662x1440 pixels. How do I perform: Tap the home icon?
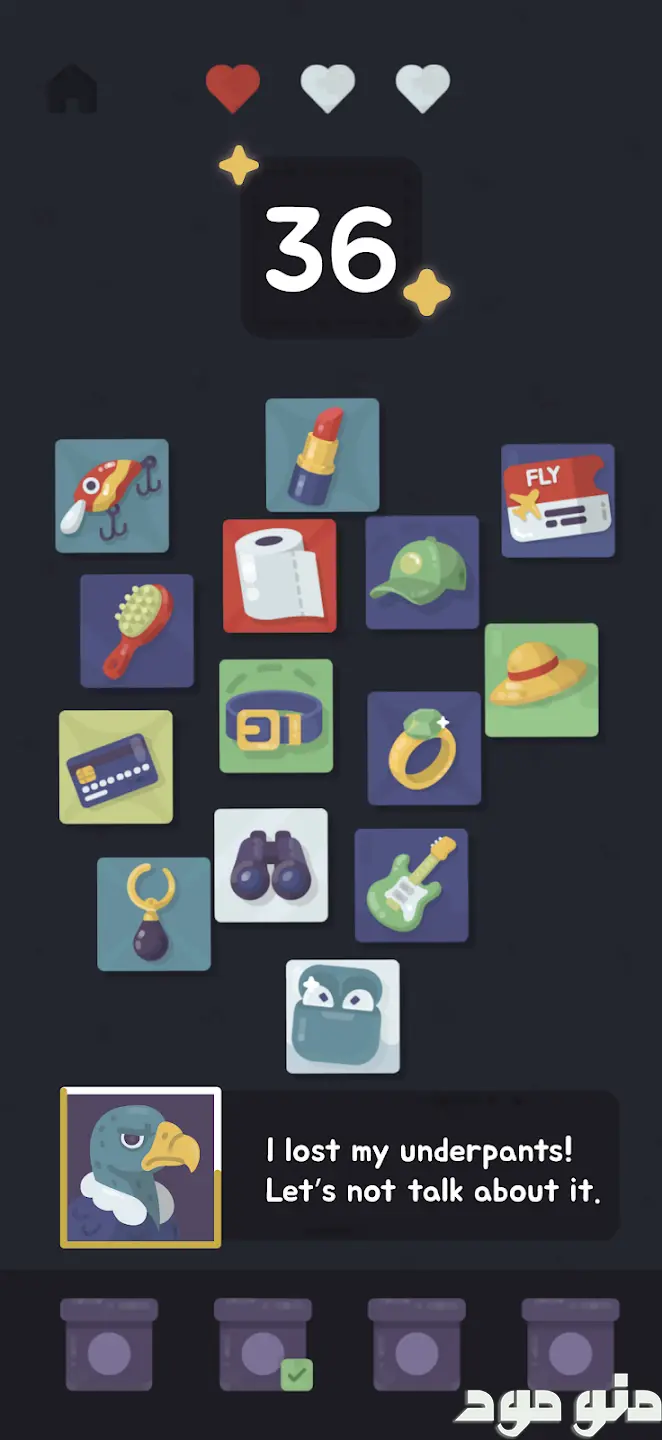pyautogui.click(x=73, y=89)
